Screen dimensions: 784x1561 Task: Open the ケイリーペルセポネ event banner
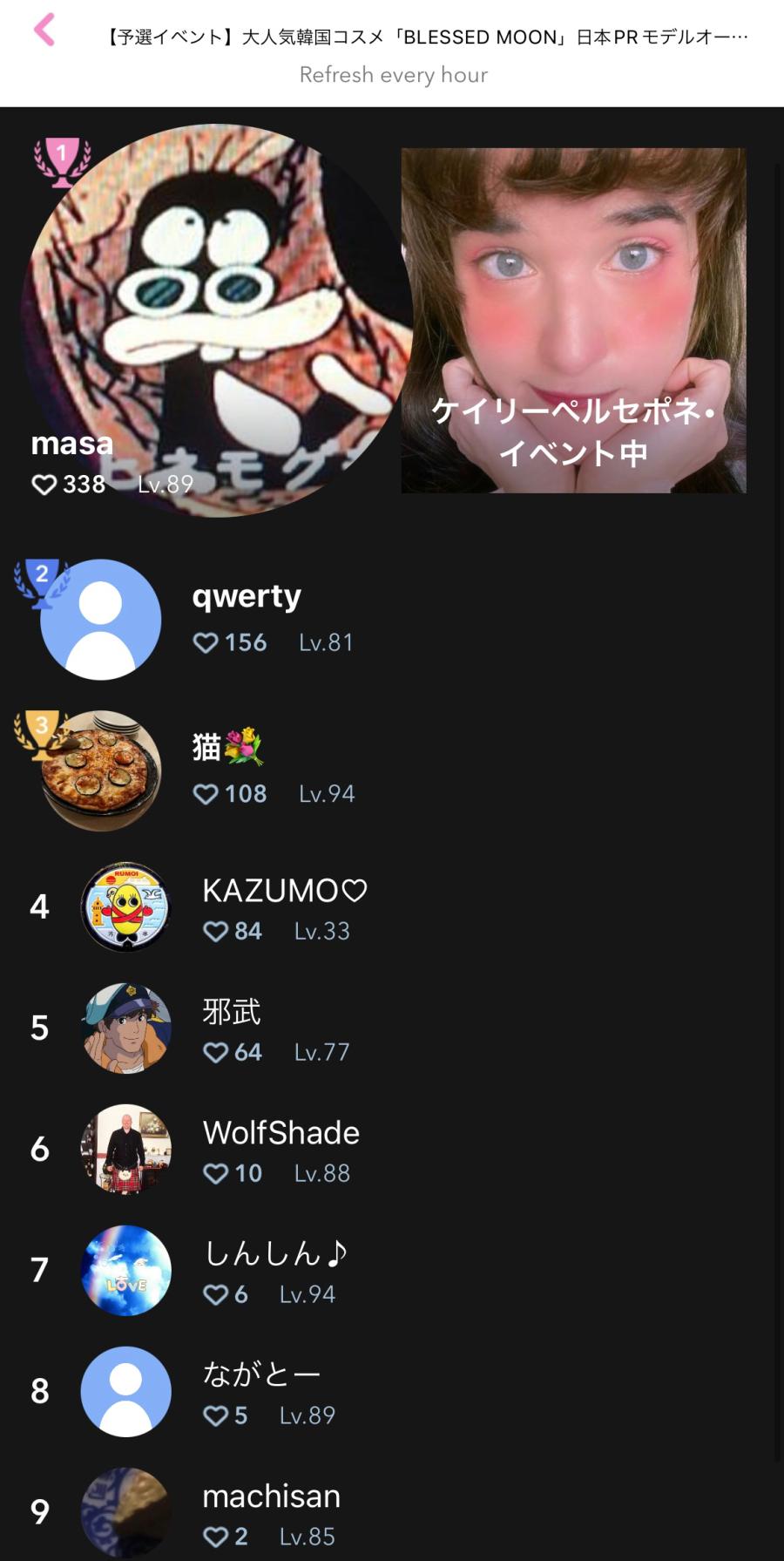[x=573, y=321]
